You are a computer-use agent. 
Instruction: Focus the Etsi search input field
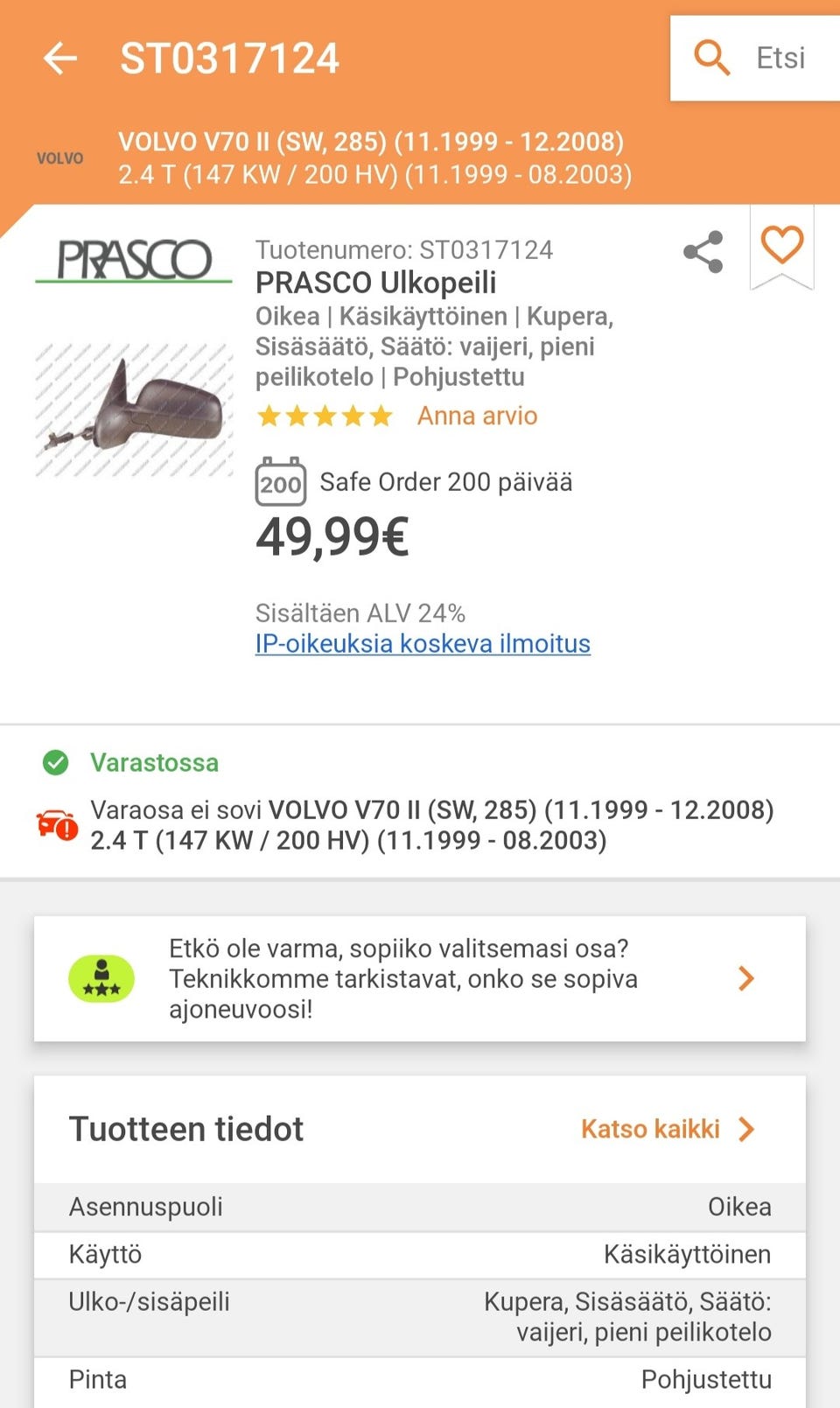pos(779,58)
